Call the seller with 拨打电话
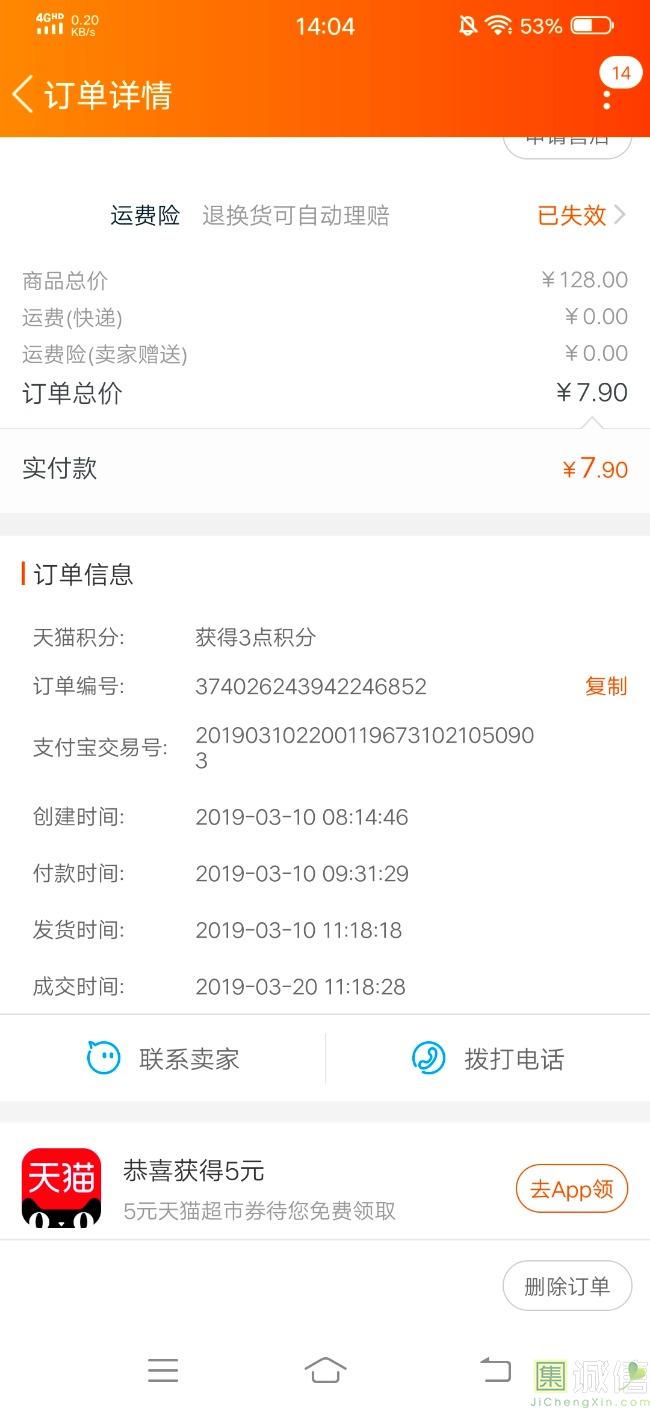 pos(488,1058)
